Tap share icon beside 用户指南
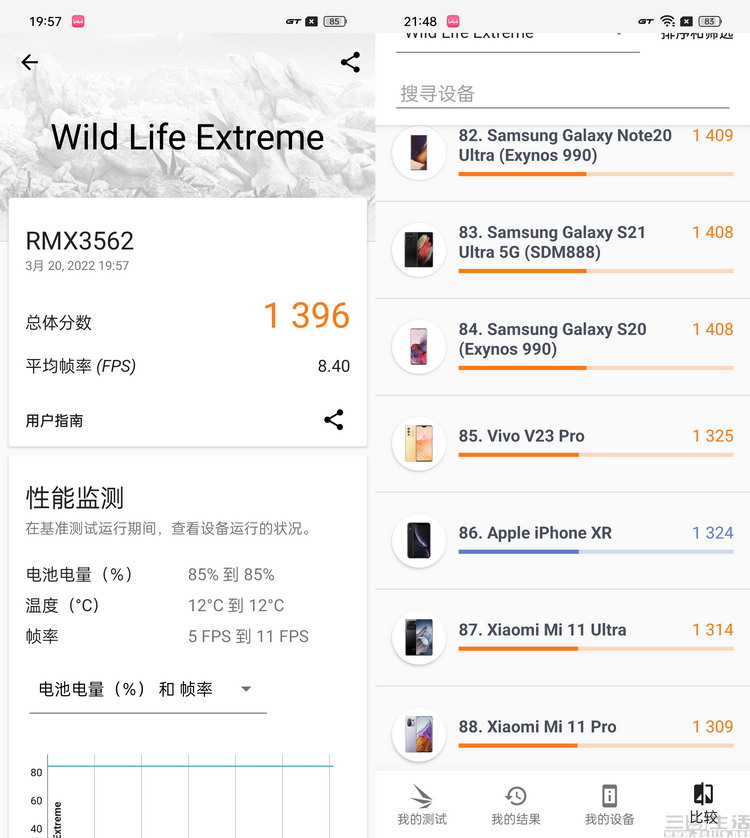Image resolution: width=750 pixels, height=838 pixels. pos(334,420)
